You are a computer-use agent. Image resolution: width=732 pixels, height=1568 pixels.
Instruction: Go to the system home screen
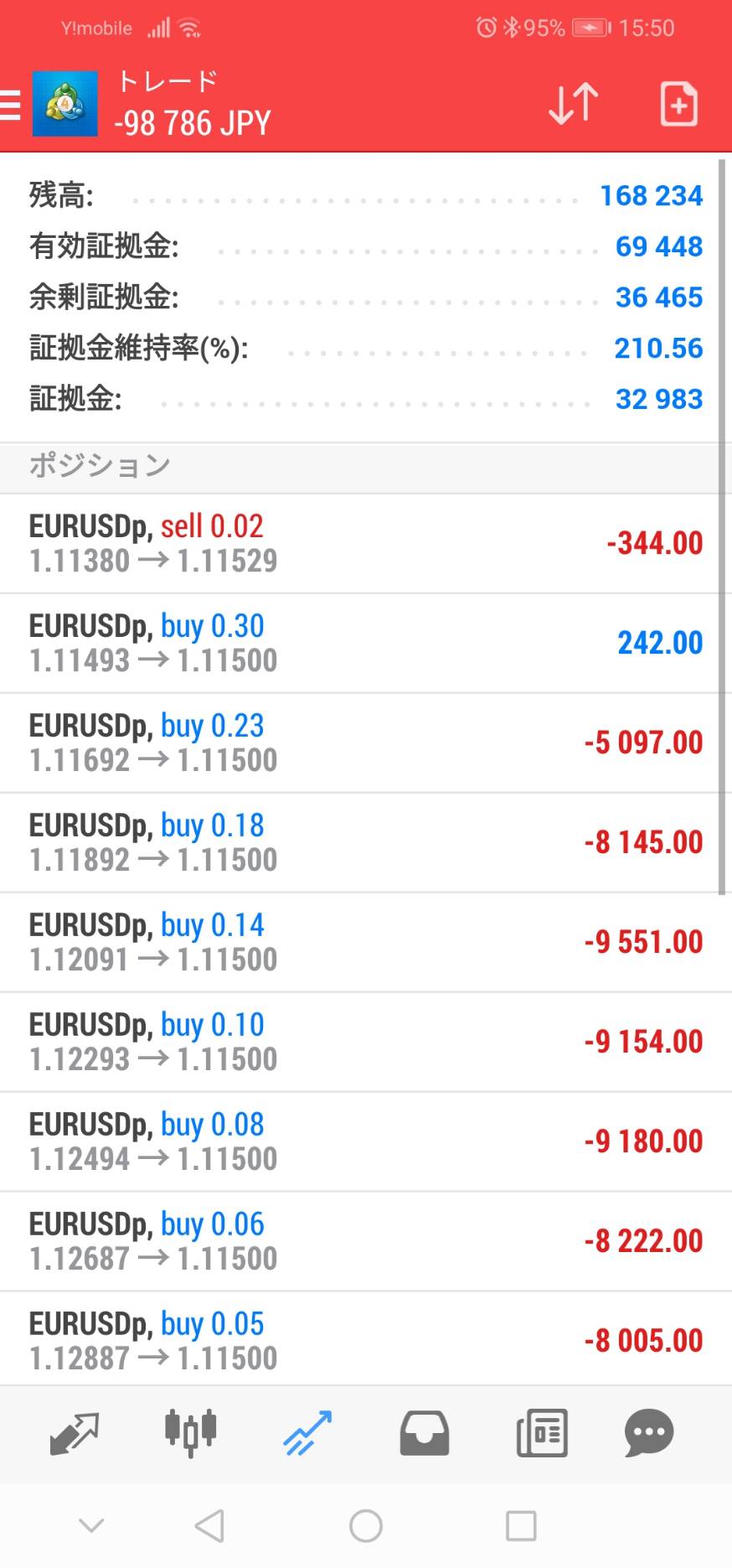tap(366, 1526)
